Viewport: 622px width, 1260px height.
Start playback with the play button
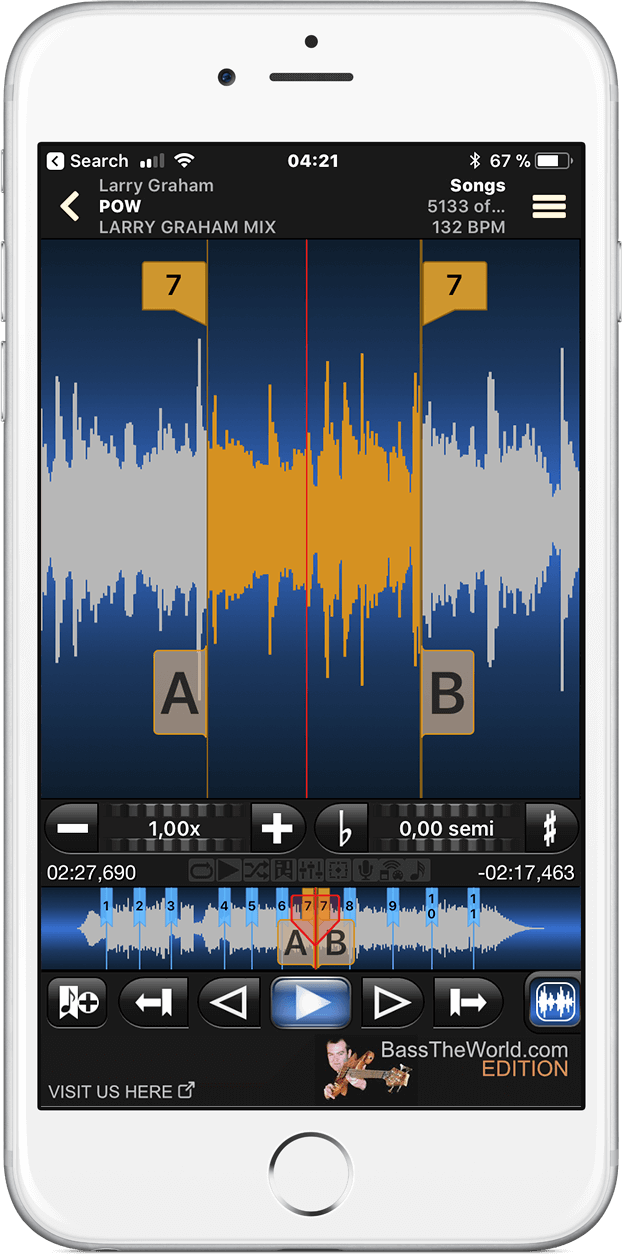click(x=311, y=1002)
